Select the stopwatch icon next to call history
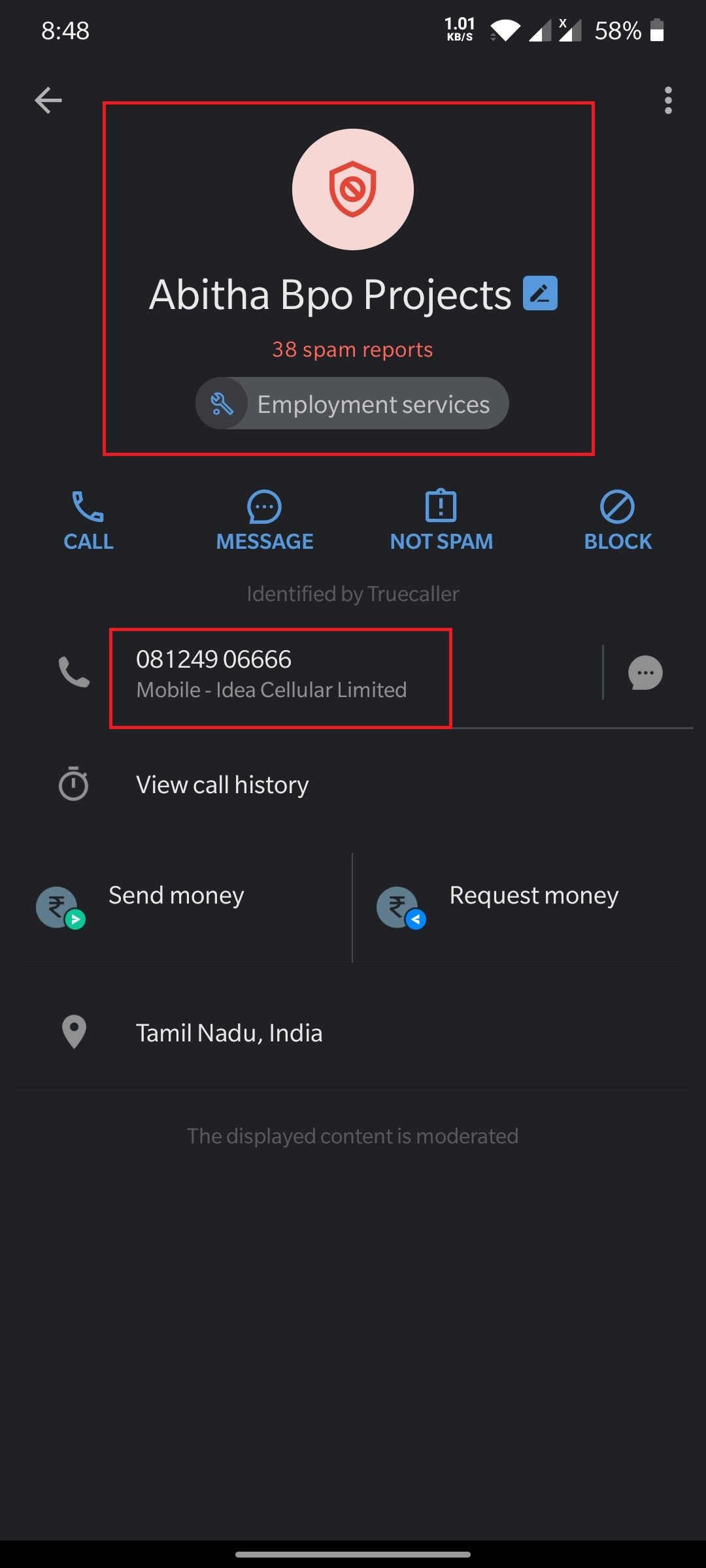Viewport: 706px width, 1568px height. [74, 784]
